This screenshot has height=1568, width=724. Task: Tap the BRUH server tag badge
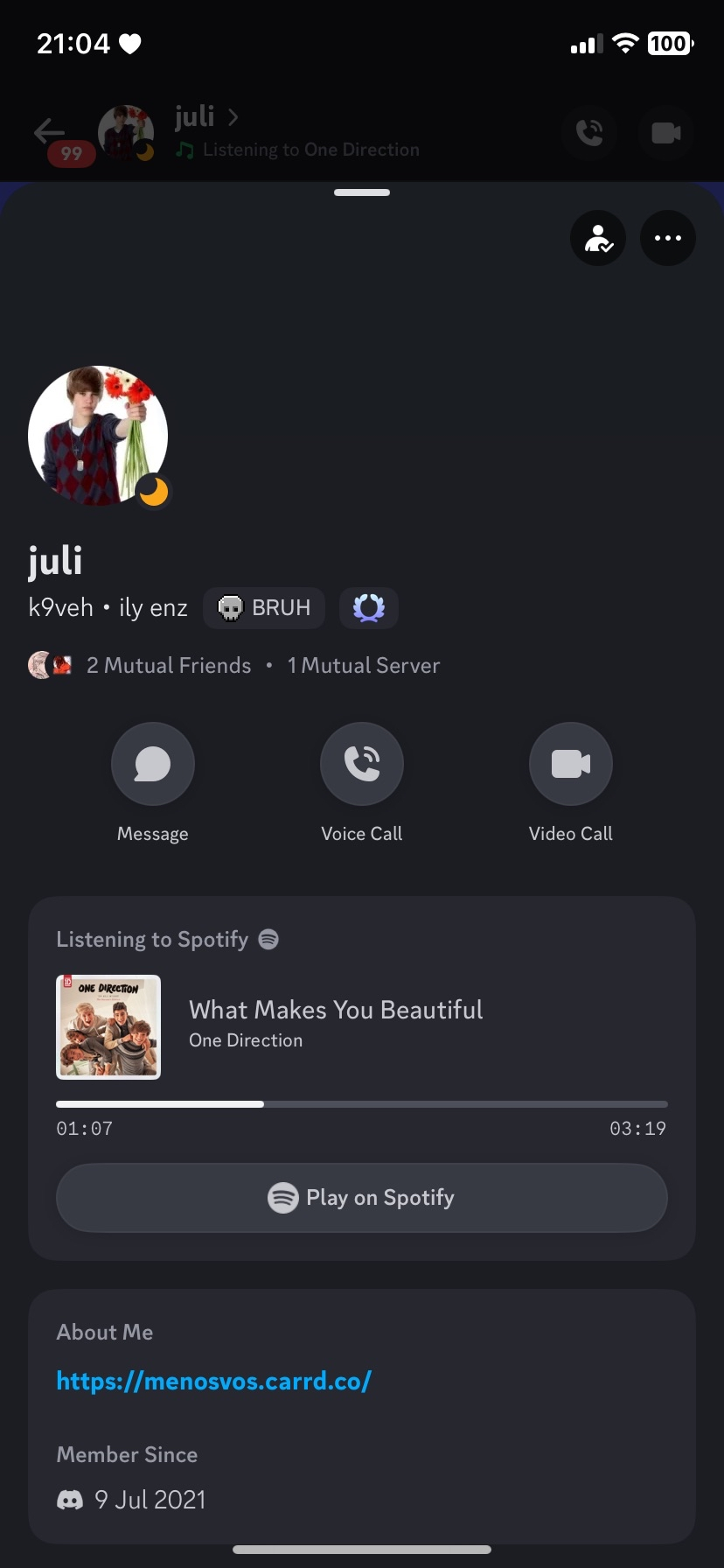[264, 608]
